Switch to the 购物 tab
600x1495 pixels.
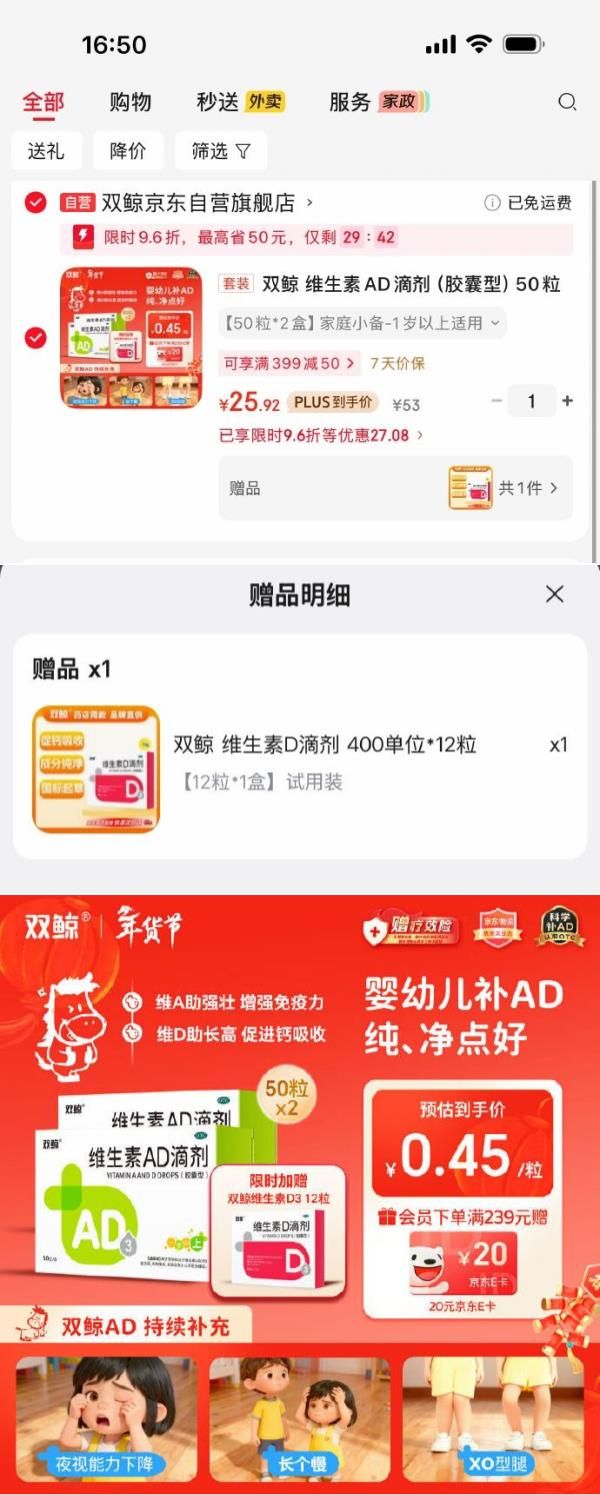coord(130,102)
